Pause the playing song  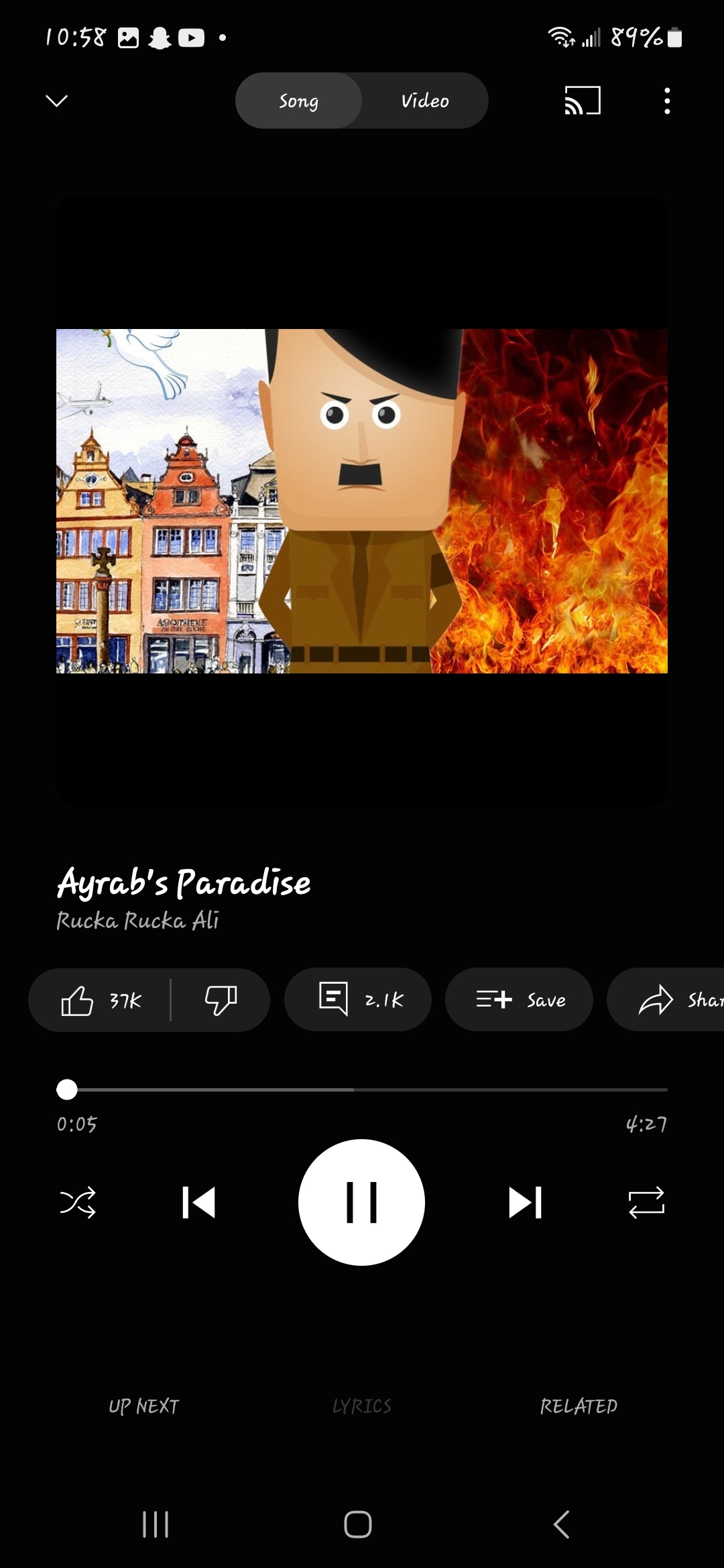361,1202
